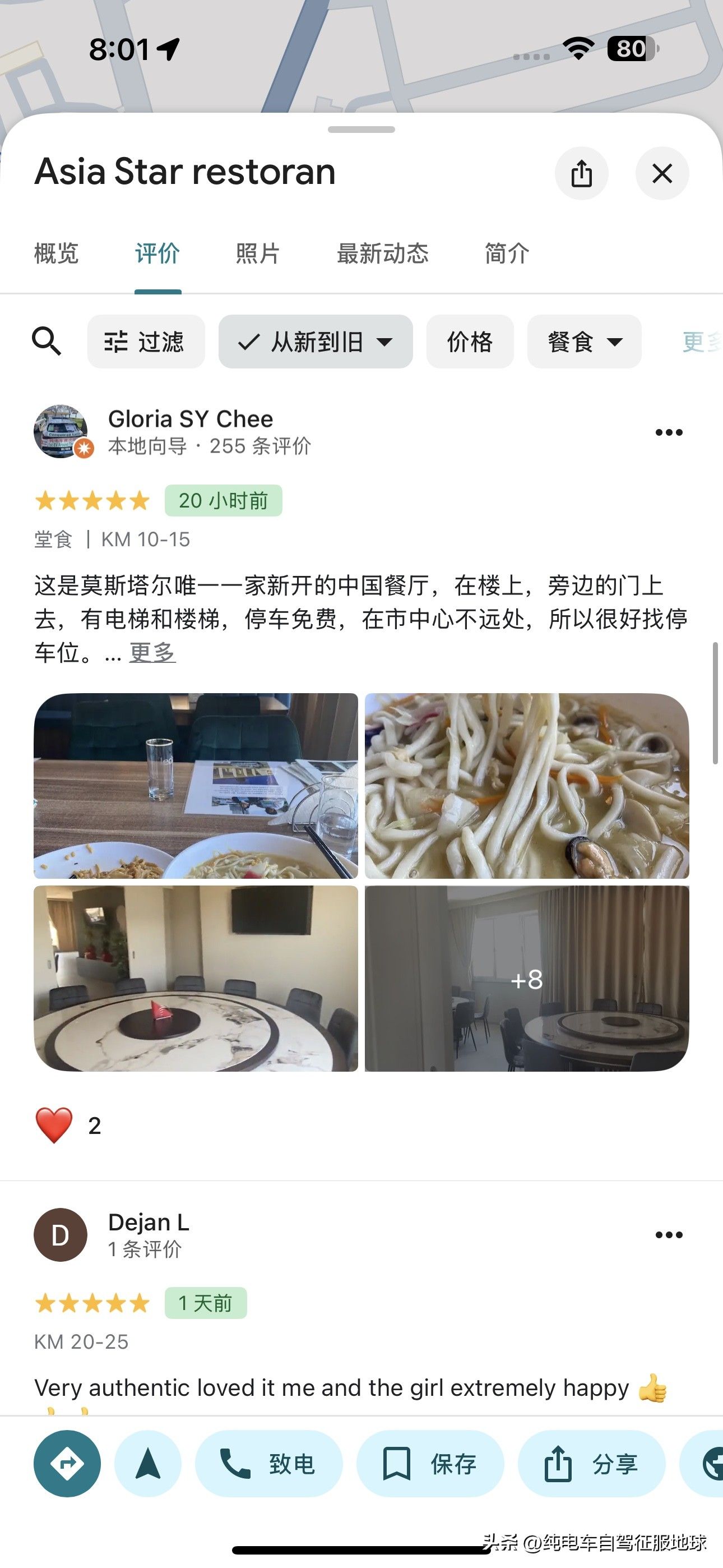Share Asia Star restoran via top icon
723x1568 pixels.
click(581, 173)
